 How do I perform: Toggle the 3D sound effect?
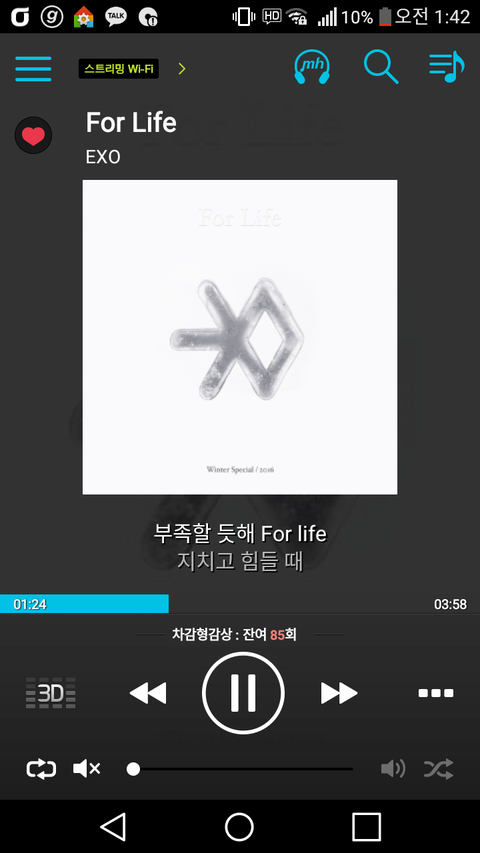tap(51, 693)
